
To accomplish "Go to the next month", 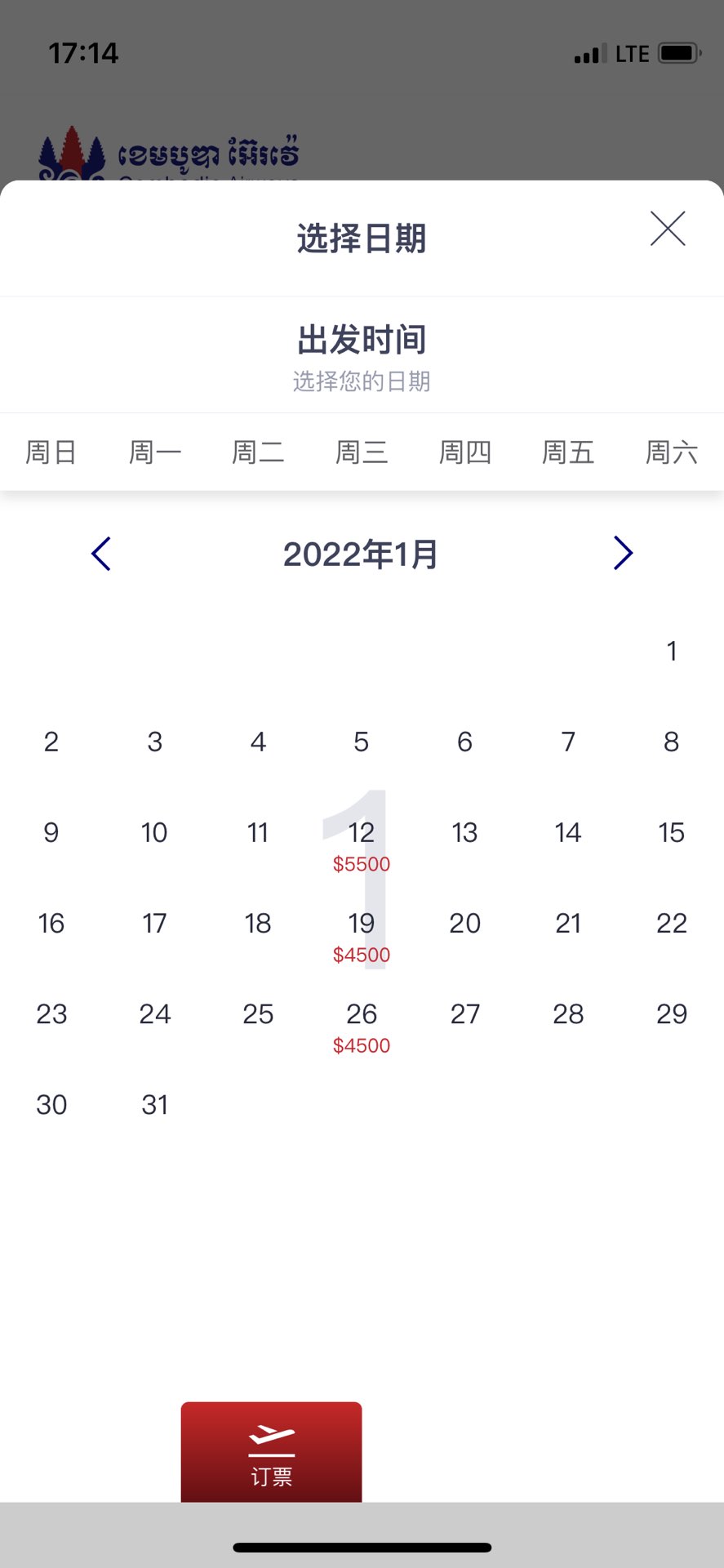I will click(x=623, y=553).
